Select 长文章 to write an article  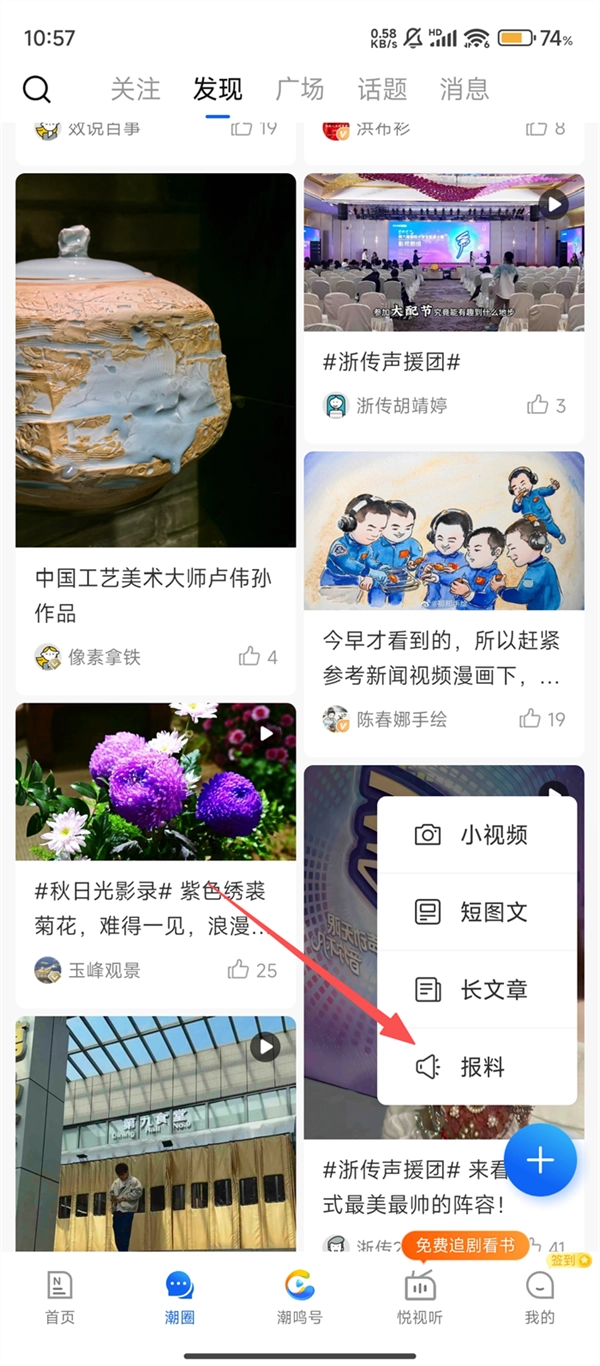coord(477,990)
